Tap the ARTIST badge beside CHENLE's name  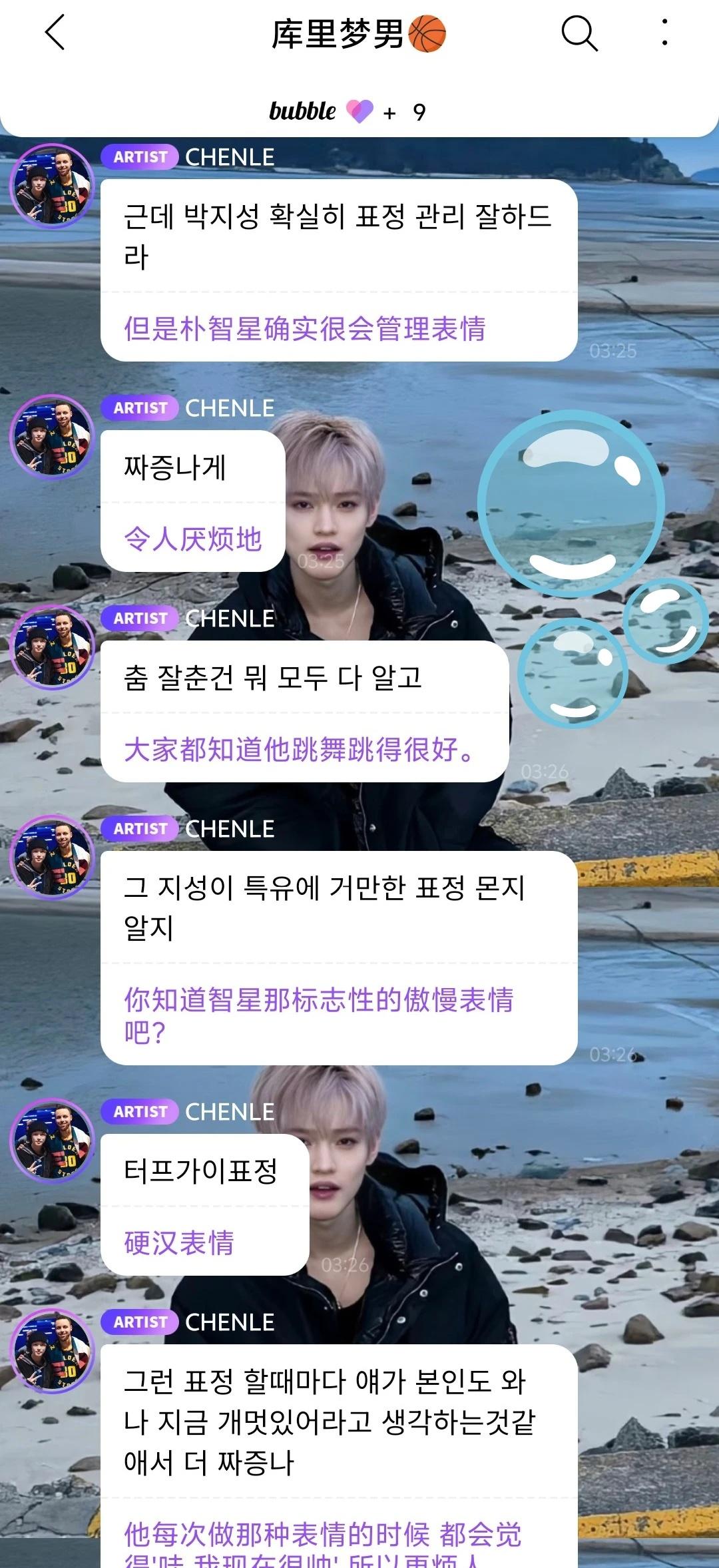coord(140,157)
